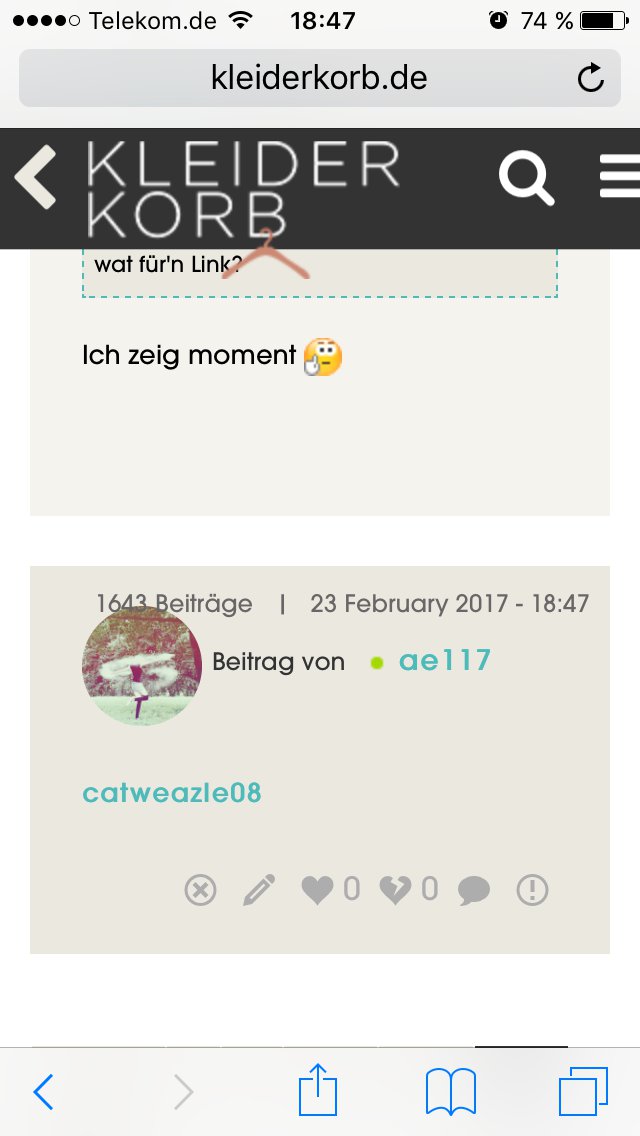Open the catweazle08 mention link
640x1136 pixels.
(x=172, y=793)
